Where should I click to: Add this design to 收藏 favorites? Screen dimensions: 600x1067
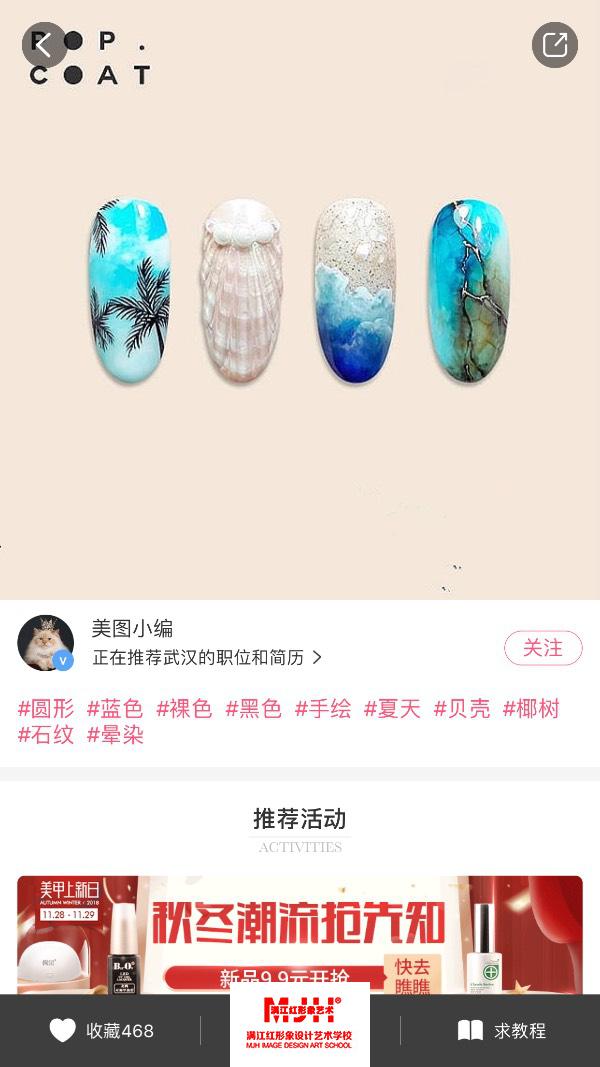coord(102,1031)
